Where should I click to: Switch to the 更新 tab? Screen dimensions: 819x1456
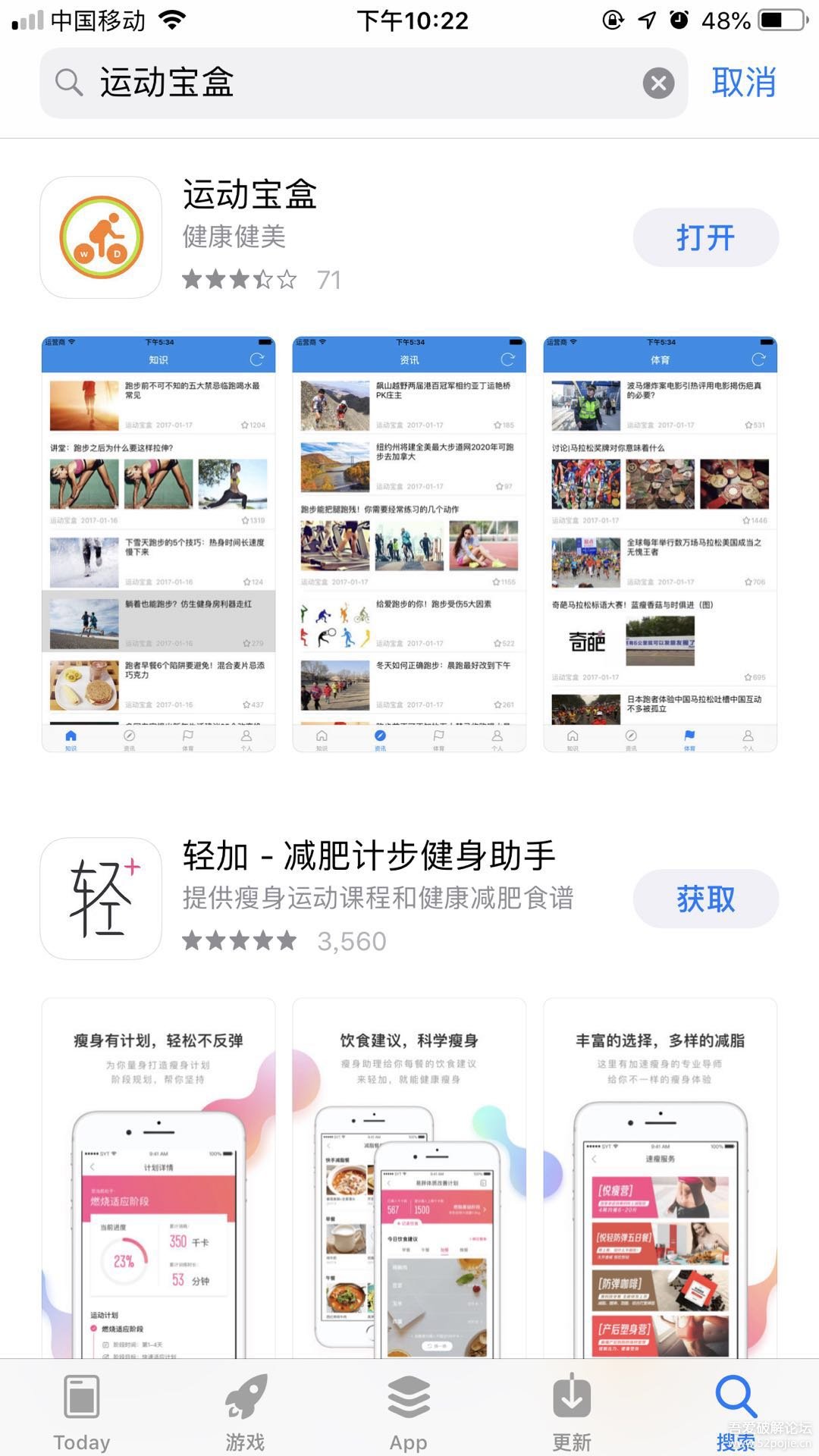coord(572,1412)
